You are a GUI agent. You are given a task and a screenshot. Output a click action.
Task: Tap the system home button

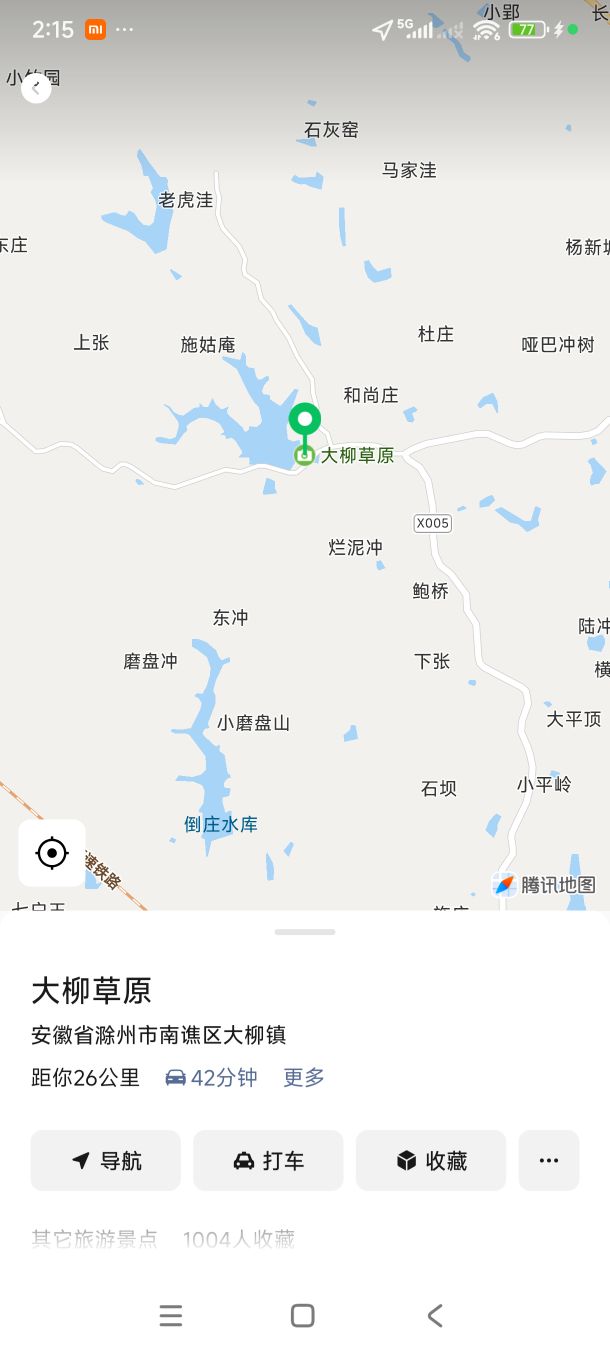click(x=303, y=1315)
